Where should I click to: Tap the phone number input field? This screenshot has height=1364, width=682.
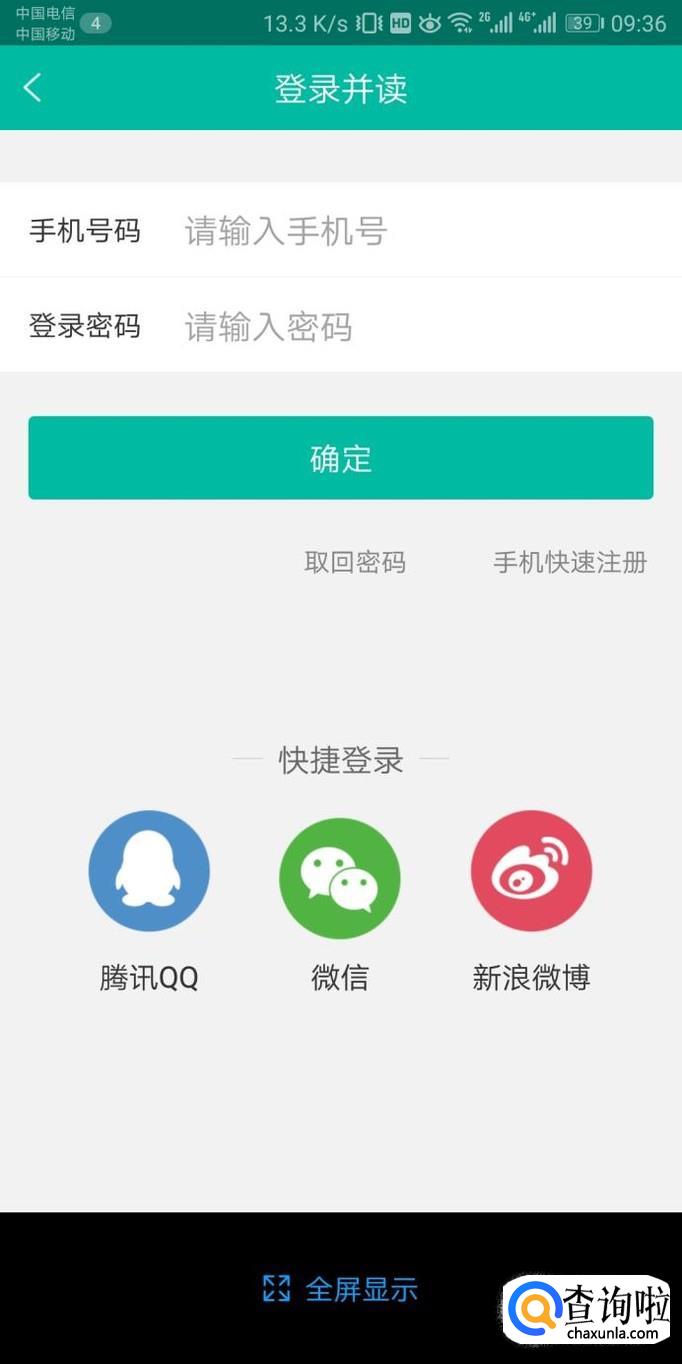pos(400,231)
